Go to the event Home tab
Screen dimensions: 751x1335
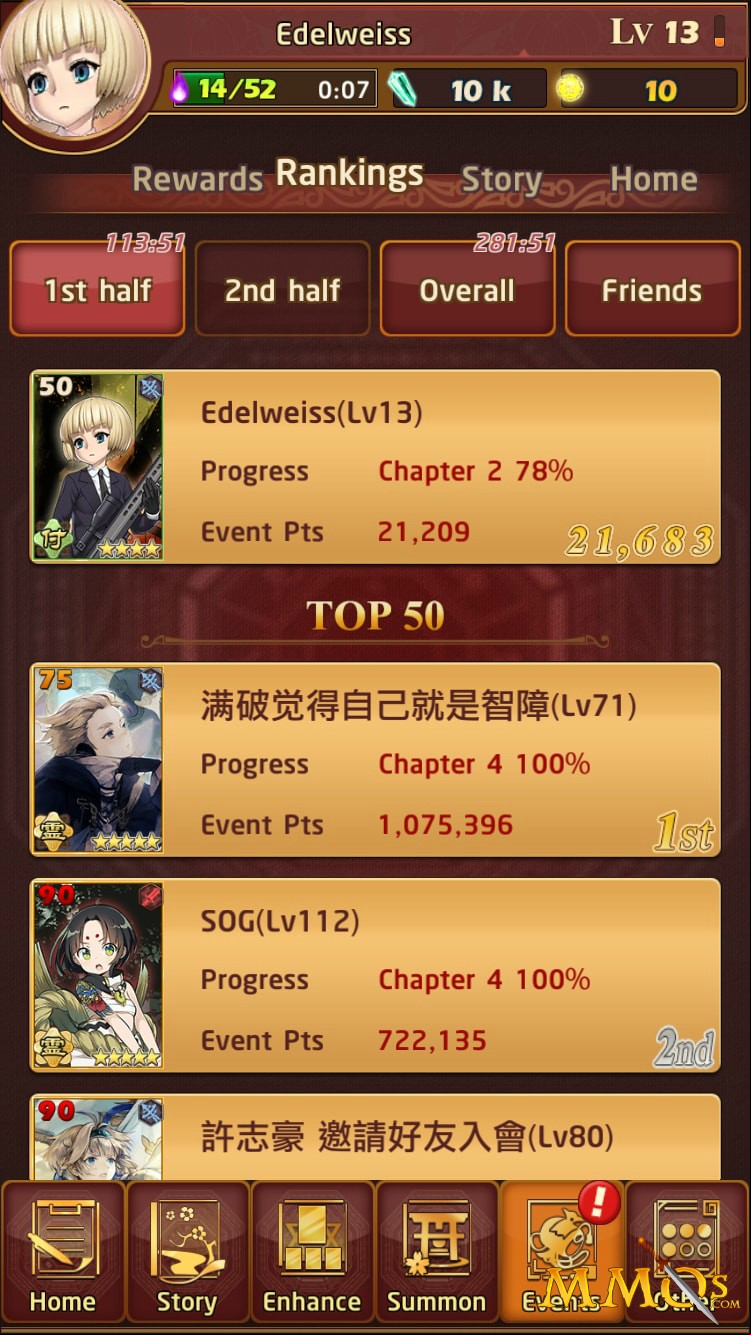click(653, 179)
